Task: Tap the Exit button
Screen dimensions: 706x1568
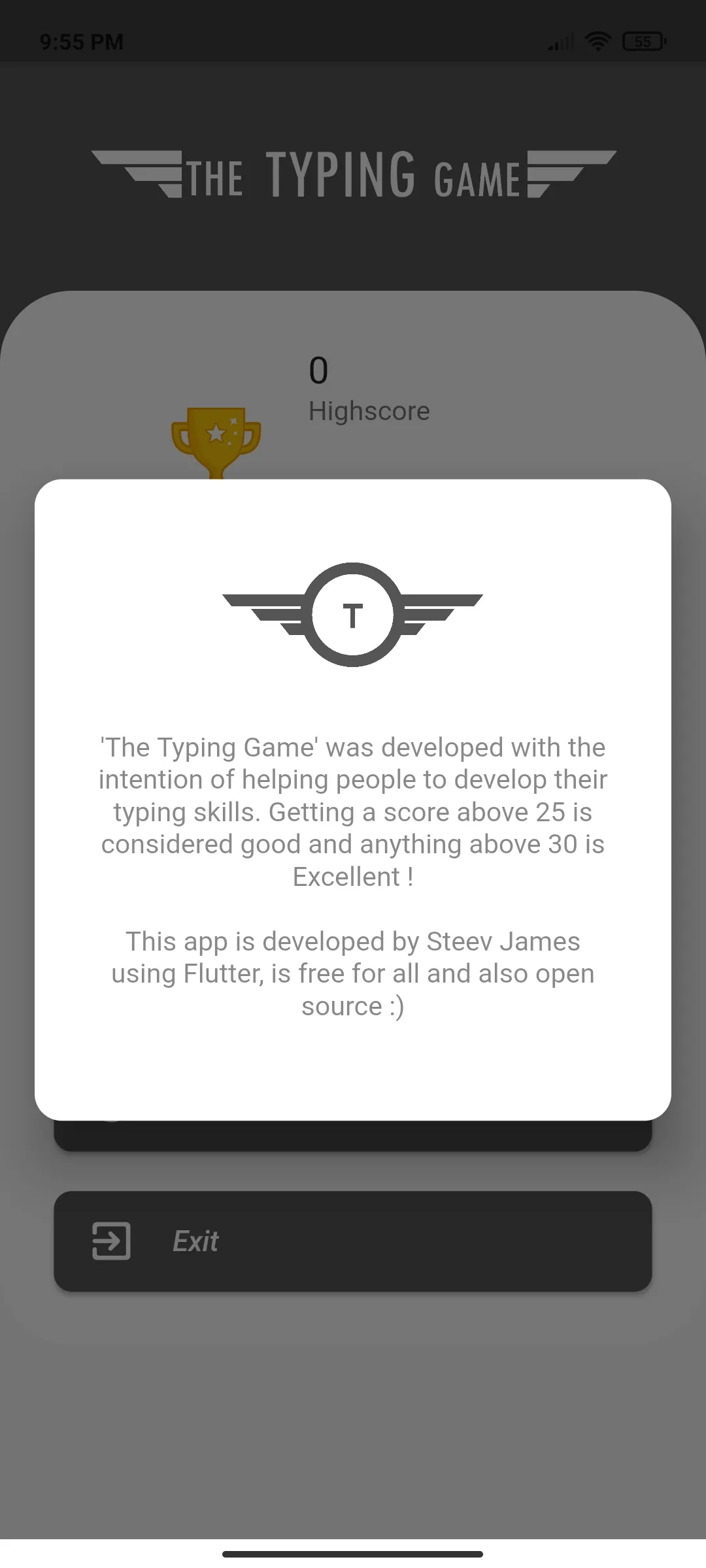Action: tap(352, 1241)
